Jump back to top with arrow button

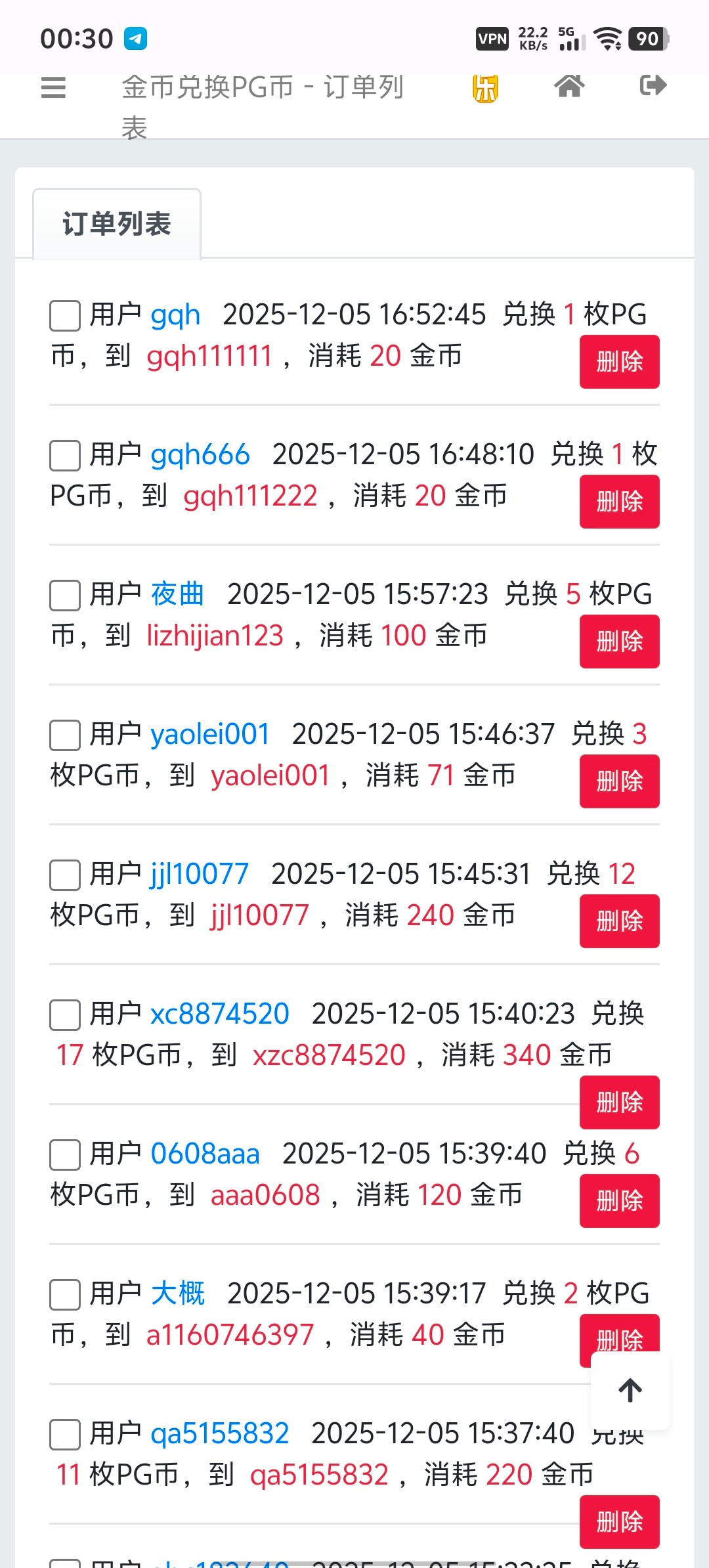[630, 1390]
